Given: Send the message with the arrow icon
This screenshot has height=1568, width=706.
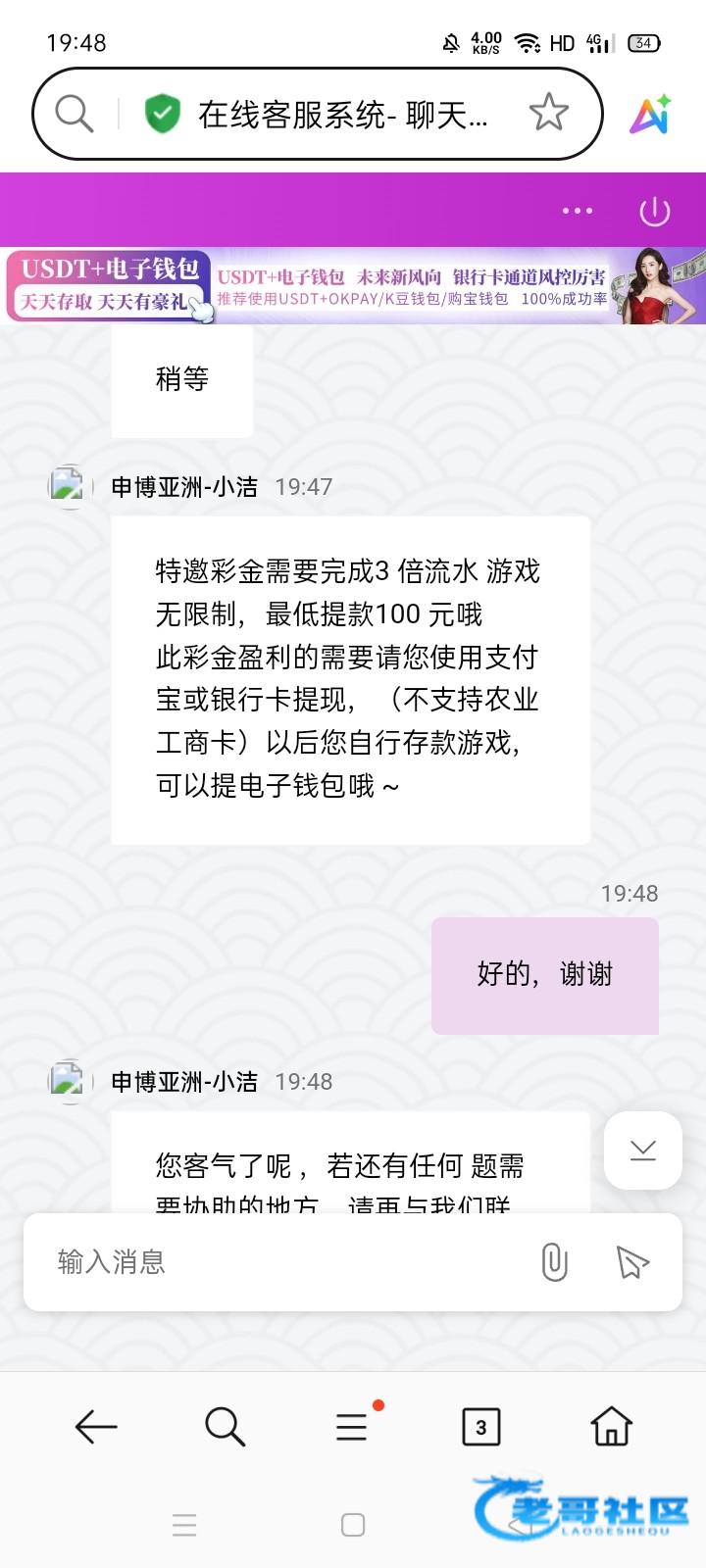Looking at the screenshot, I should (x=632, y=1262).
